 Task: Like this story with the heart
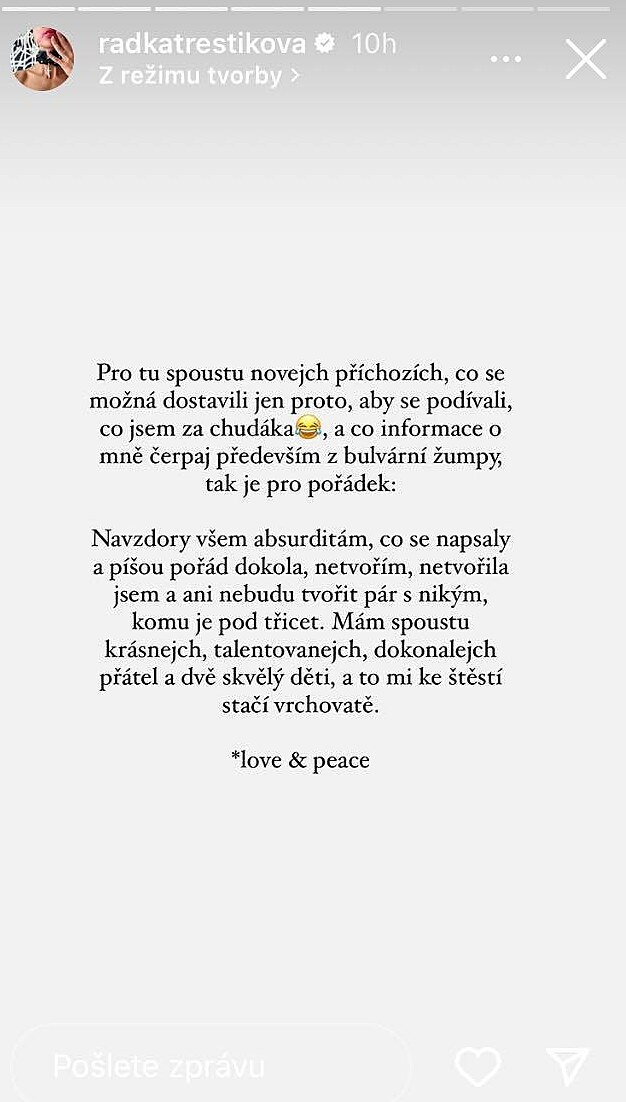477,1067
